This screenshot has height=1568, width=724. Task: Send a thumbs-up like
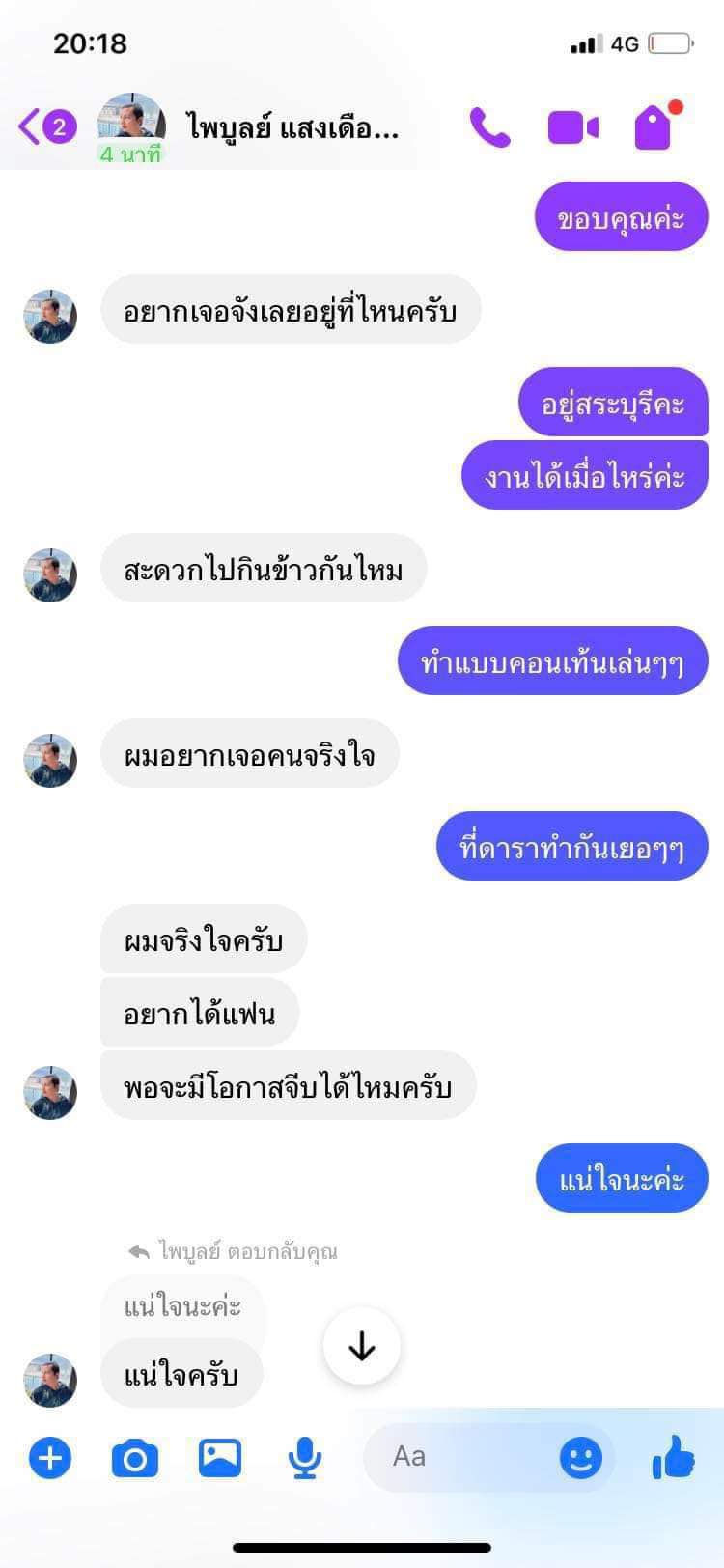click(x=674, y=1456)
